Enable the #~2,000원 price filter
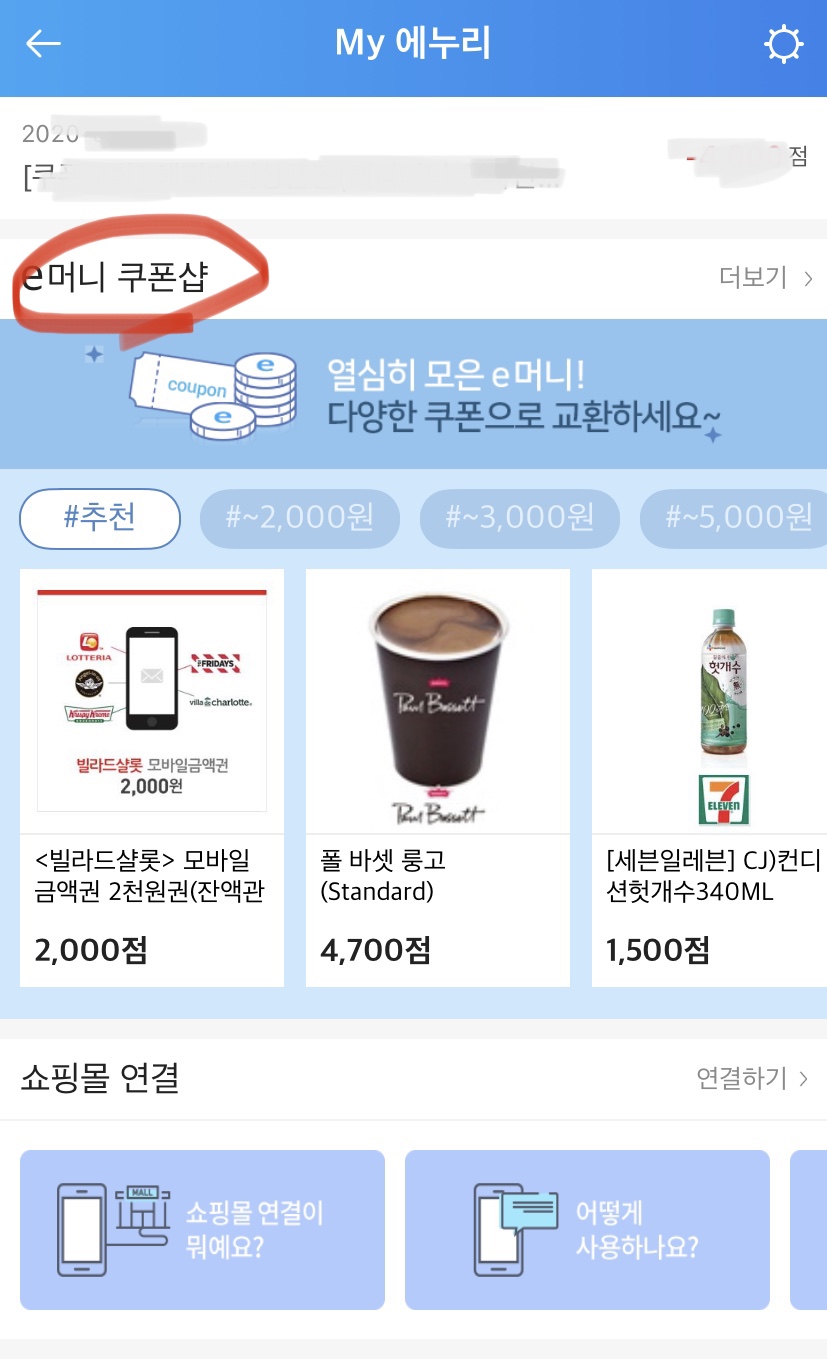This screenshot has height=1369, width=827. click(299, 518)
